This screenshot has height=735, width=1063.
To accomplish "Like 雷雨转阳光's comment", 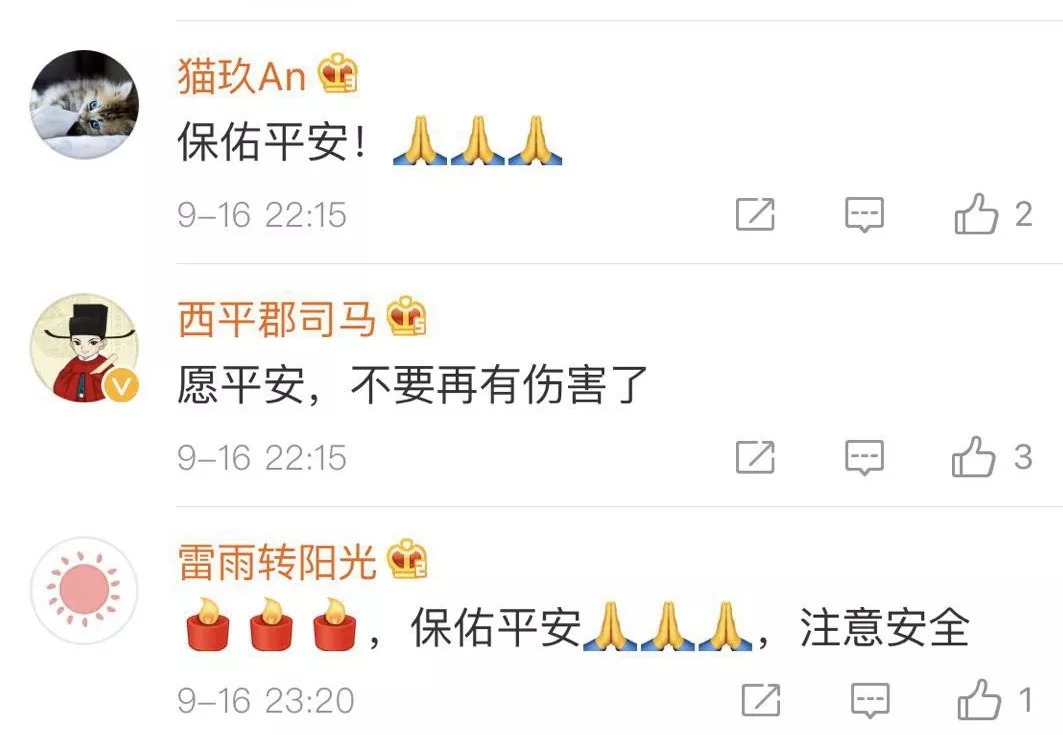I will pyautogui.click(x=979, y=700).
